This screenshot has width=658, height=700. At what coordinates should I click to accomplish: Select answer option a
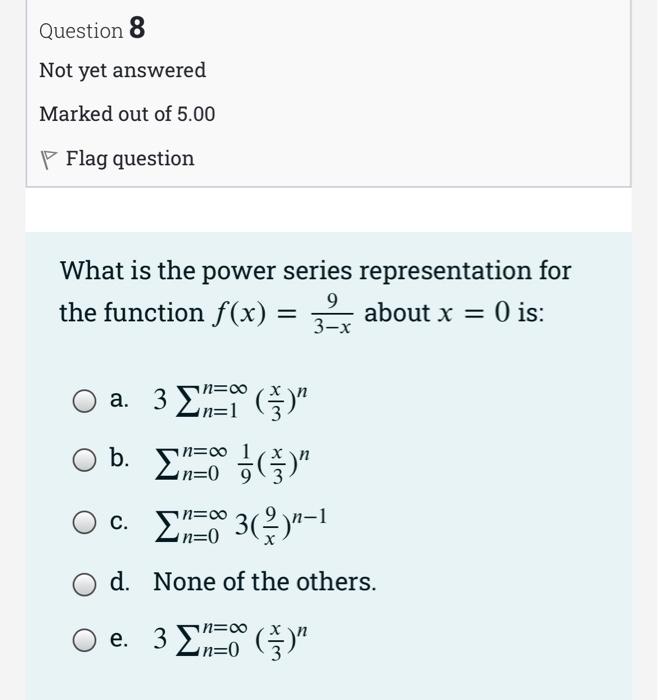click(84, 401)
